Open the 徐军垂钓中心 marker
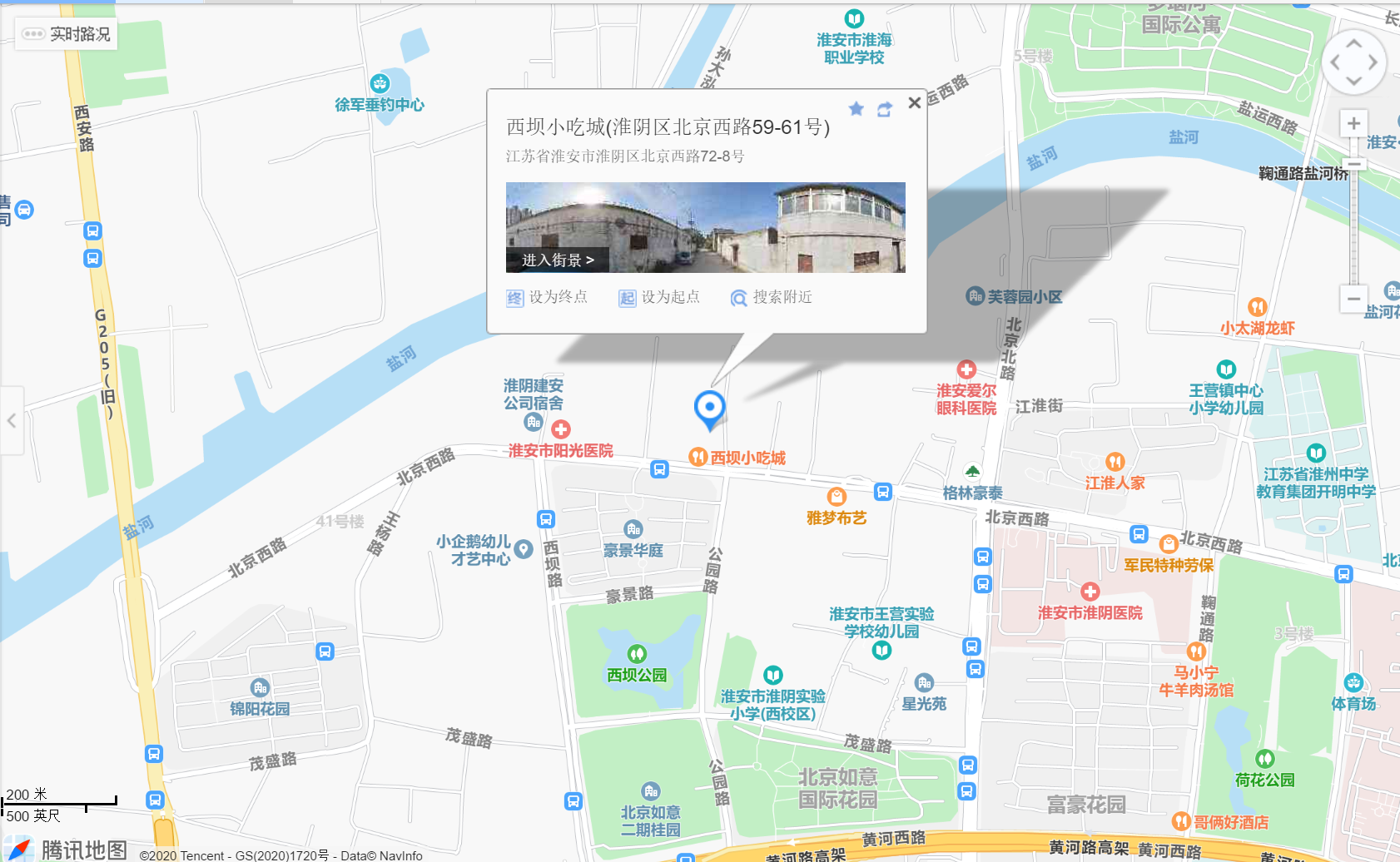1400x862 pixels. [x=380, y=83]
